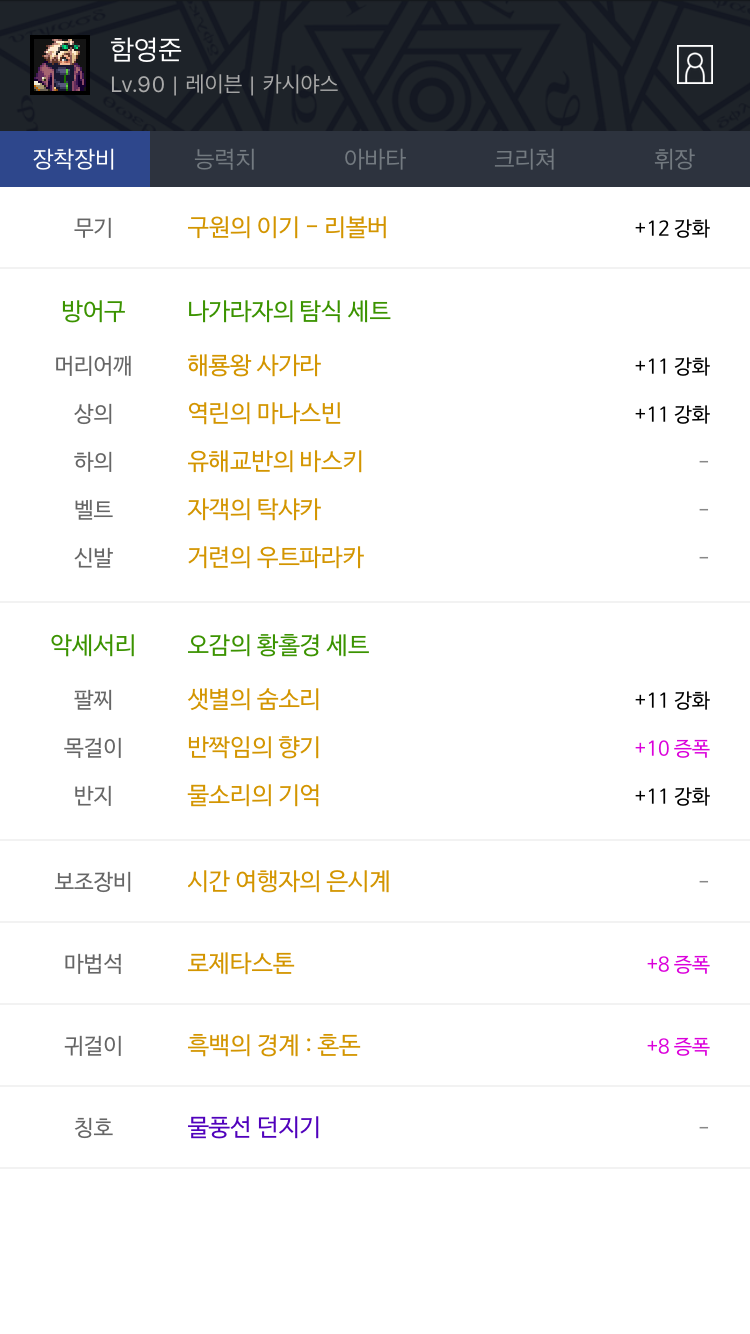The width and height of the screenshot is (750, 1334).
Task: View 해룡왕 사가라 item details
Action: (254, 365)
